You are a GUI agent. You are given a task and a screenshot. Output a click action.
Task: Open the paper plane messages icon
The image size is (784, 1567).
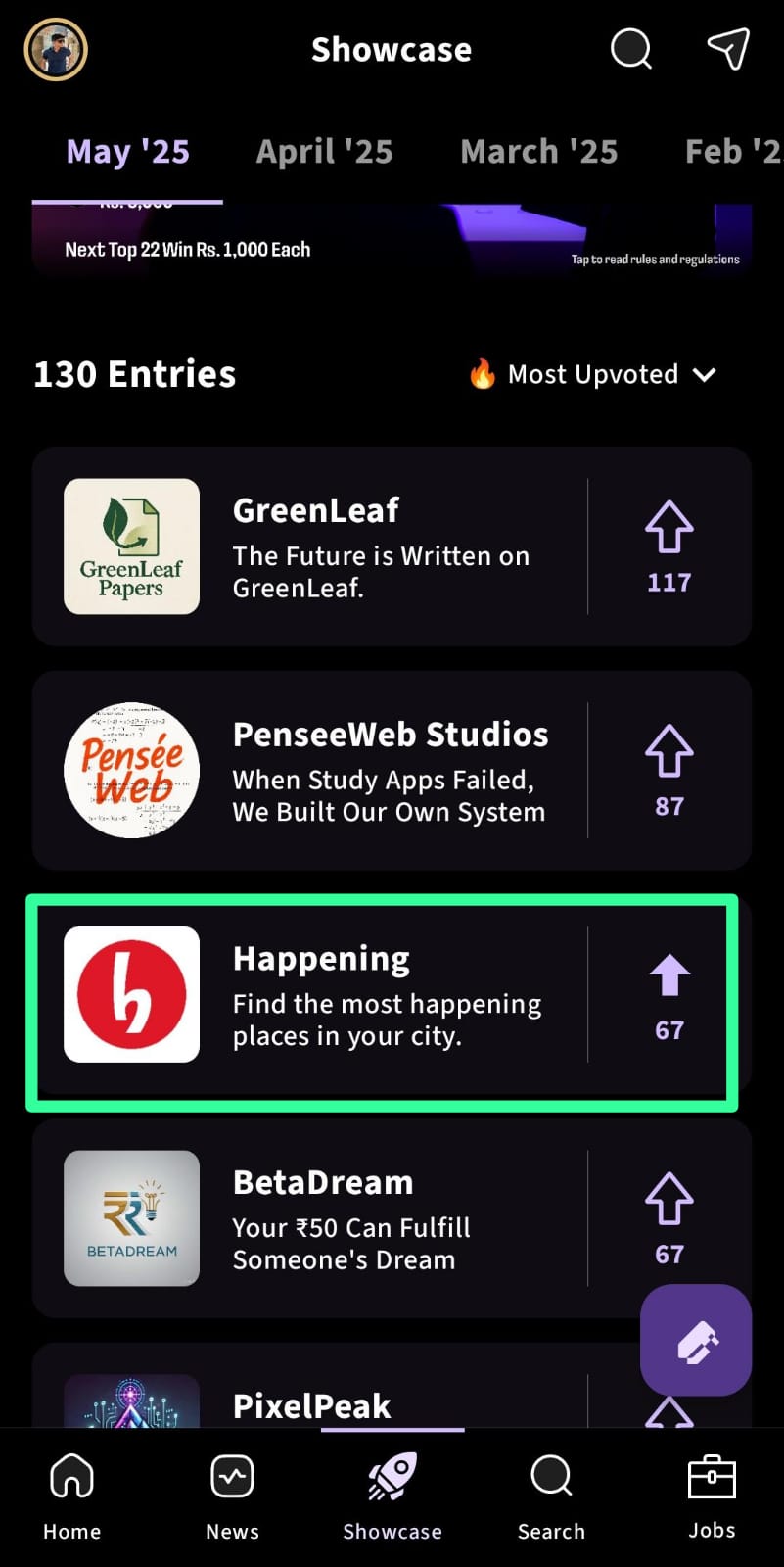coord(728,48)
